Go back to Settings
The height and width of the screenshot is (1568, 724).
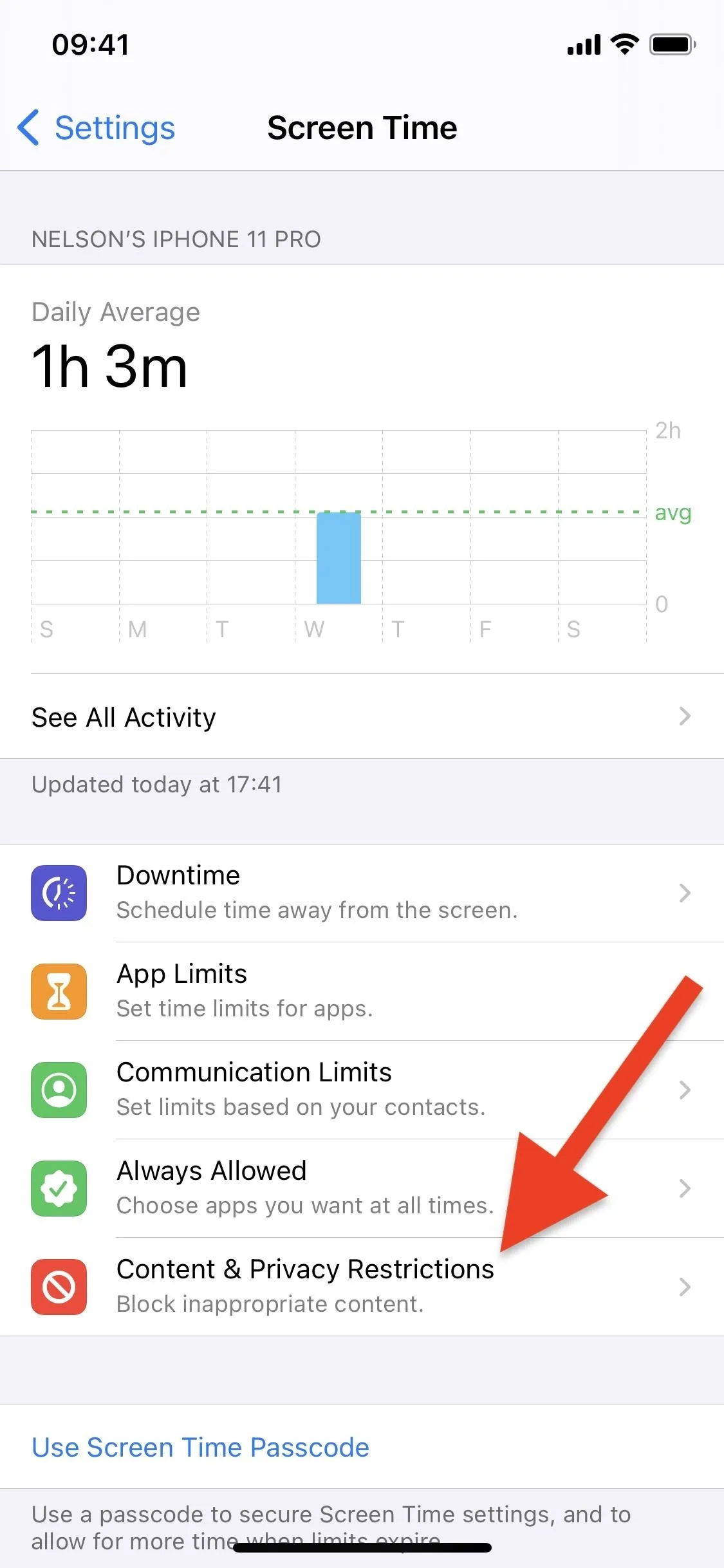pos(97,127)
